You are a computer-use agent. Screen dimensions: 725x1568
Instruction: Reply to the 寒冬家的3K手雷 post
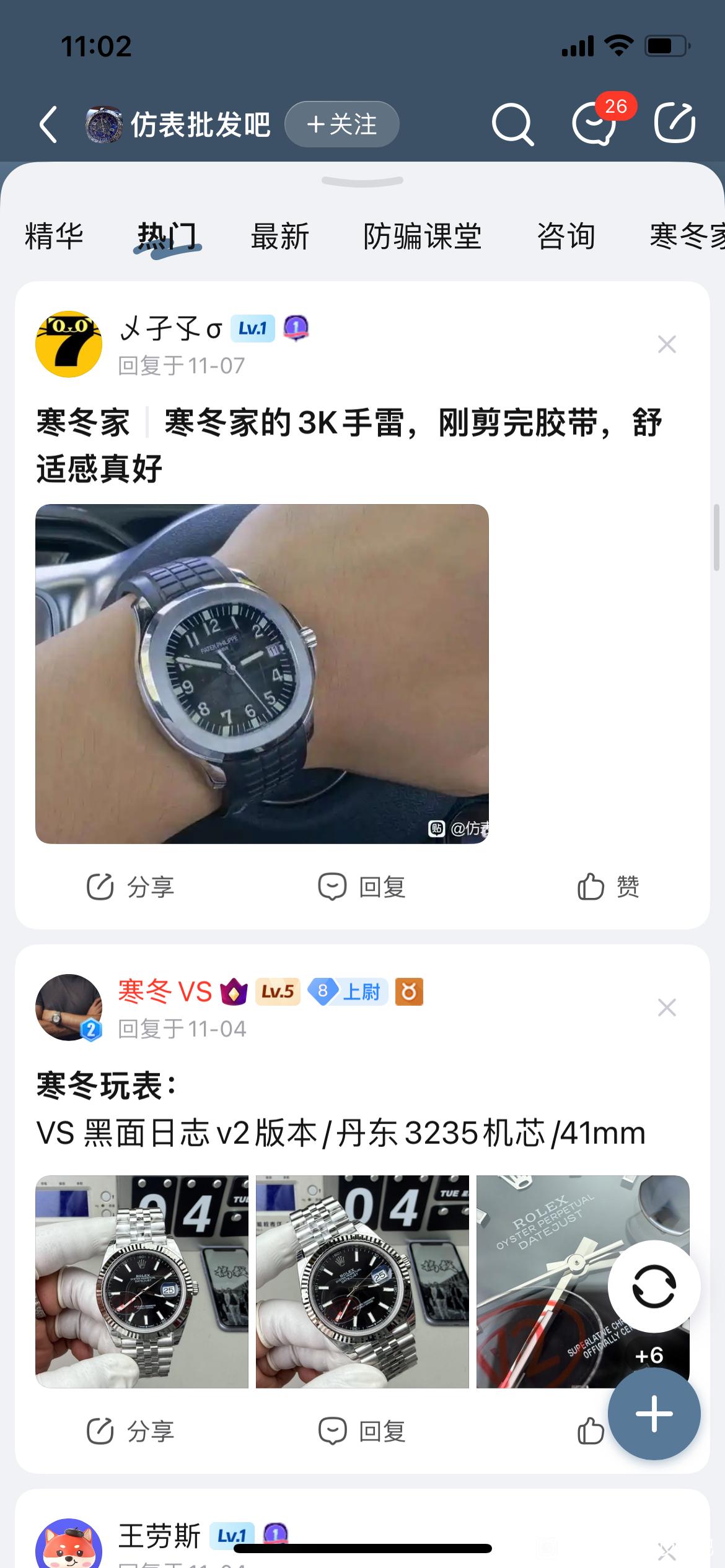pyautogui.click(x=362, y=887)
